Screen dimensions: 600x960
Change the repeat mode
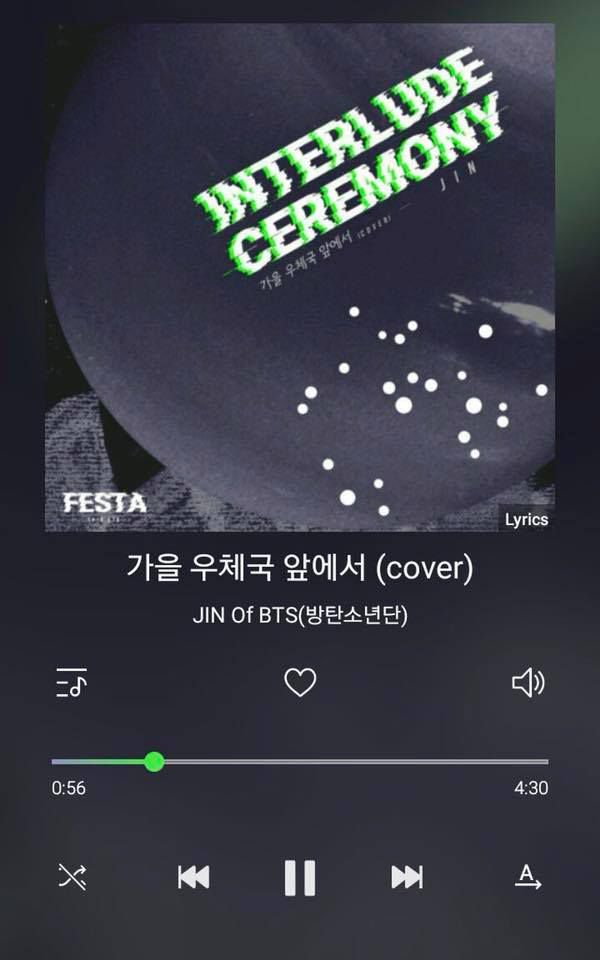[x=527, y=878]
